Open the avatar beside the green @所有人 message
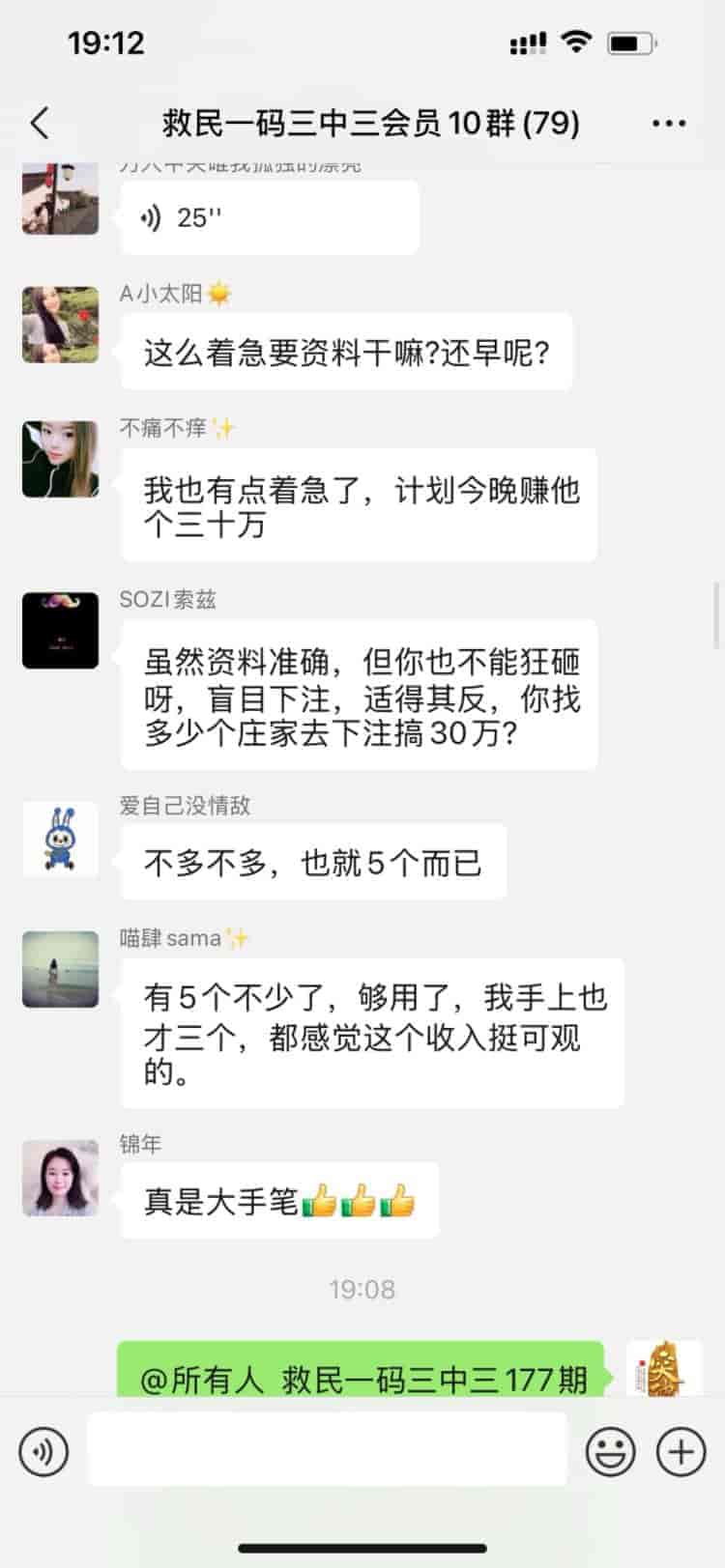This screenshot has width=725, height=1568. click(663, 1368)
